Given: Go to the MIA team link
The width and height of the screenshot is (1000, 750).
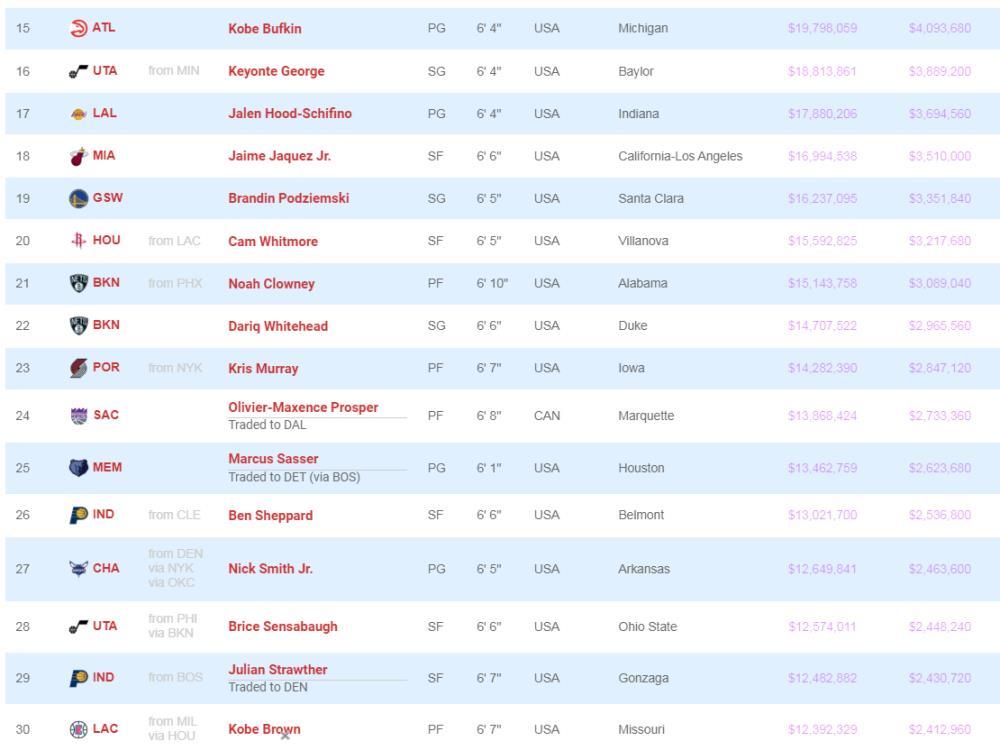Looking at the screenshot, I should coord(103,156).
